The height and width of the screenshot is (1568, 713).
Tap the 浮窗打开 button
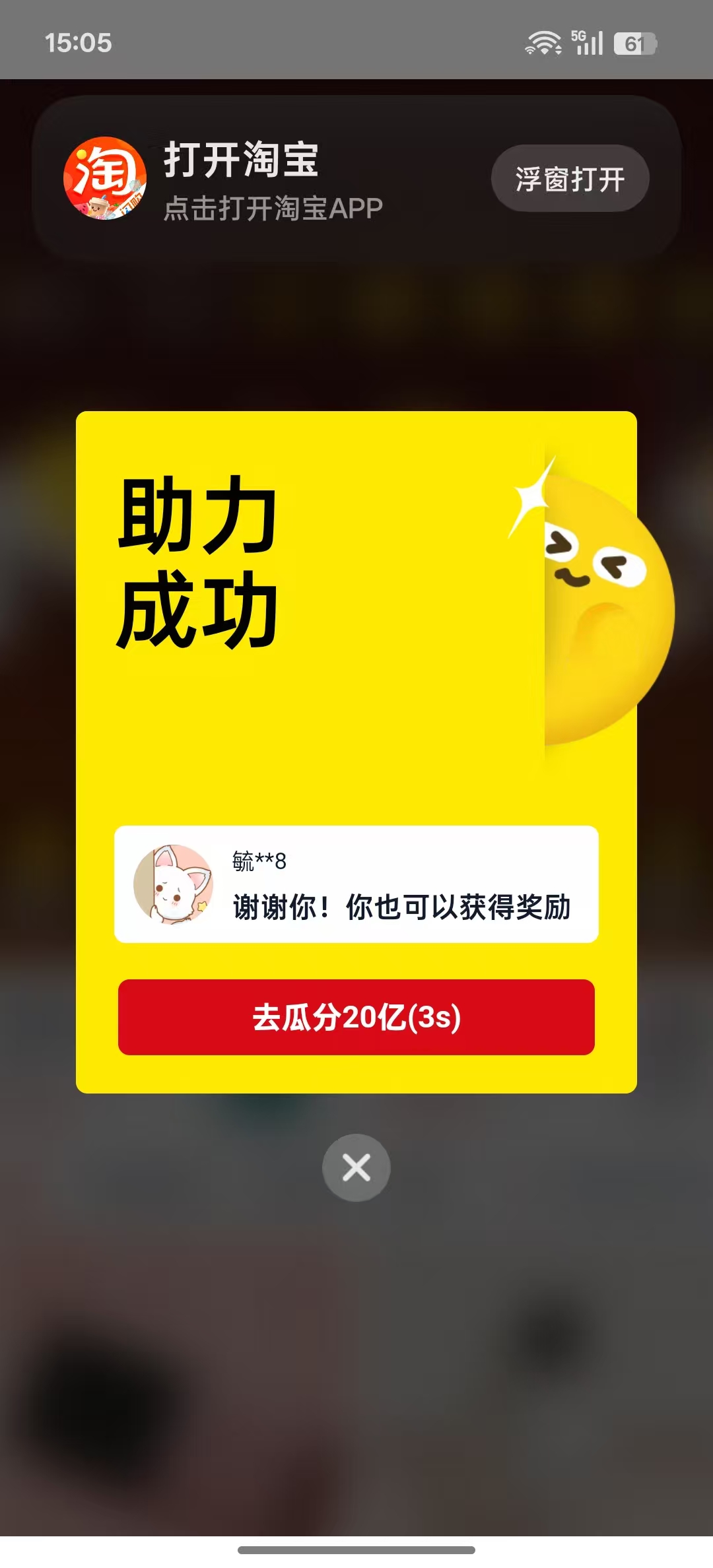(570, 179)
